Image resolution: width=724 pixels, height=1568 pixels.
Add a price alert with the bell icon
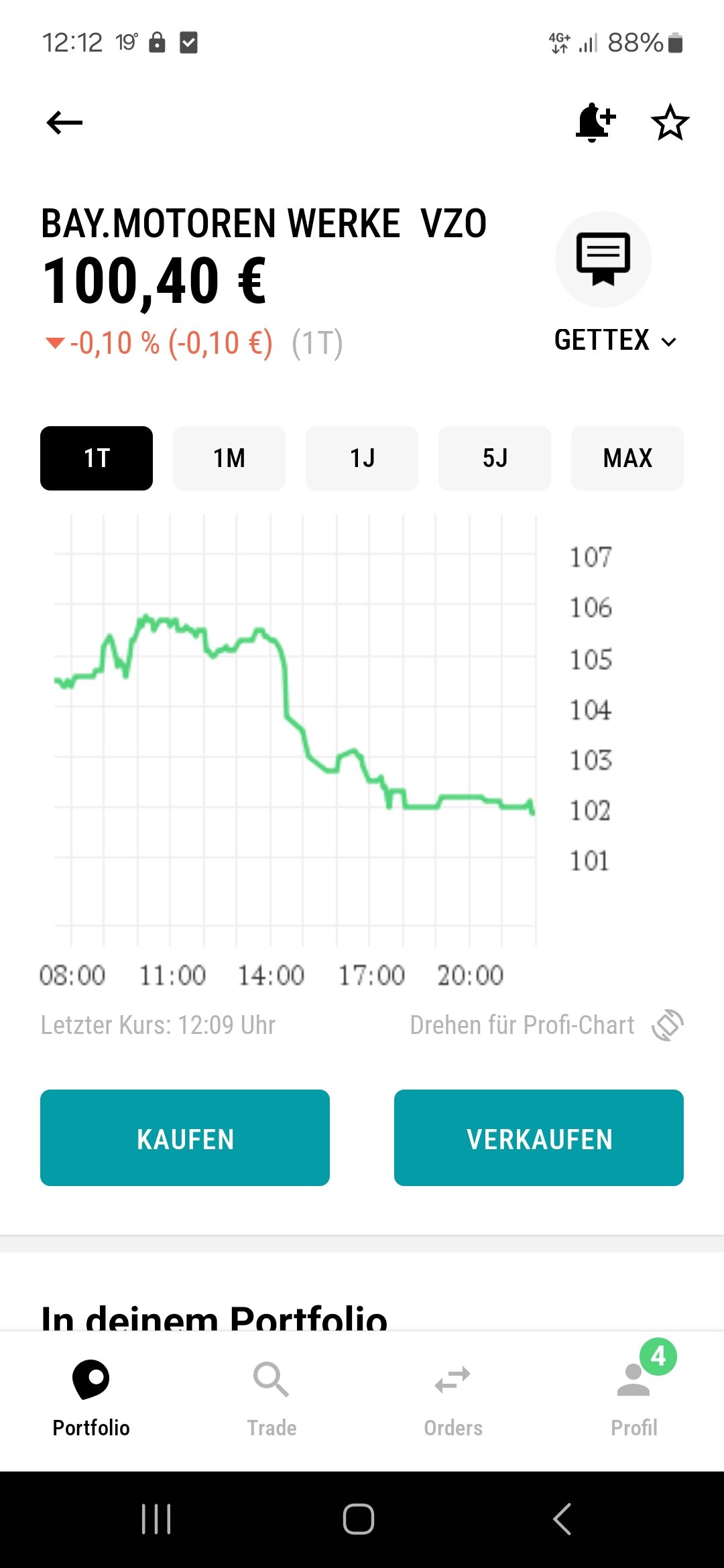[595, 123]
